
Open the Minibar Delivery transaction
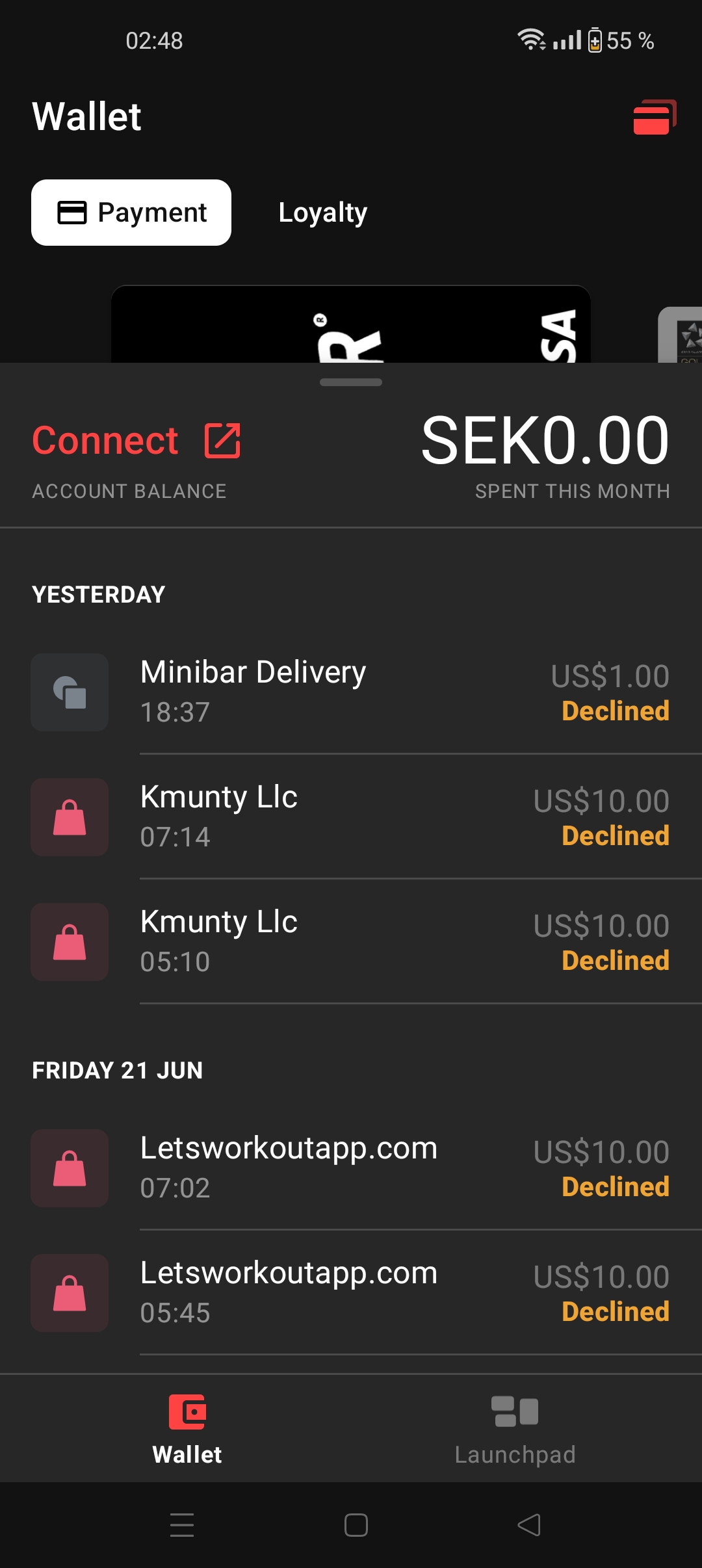[351, 692]
